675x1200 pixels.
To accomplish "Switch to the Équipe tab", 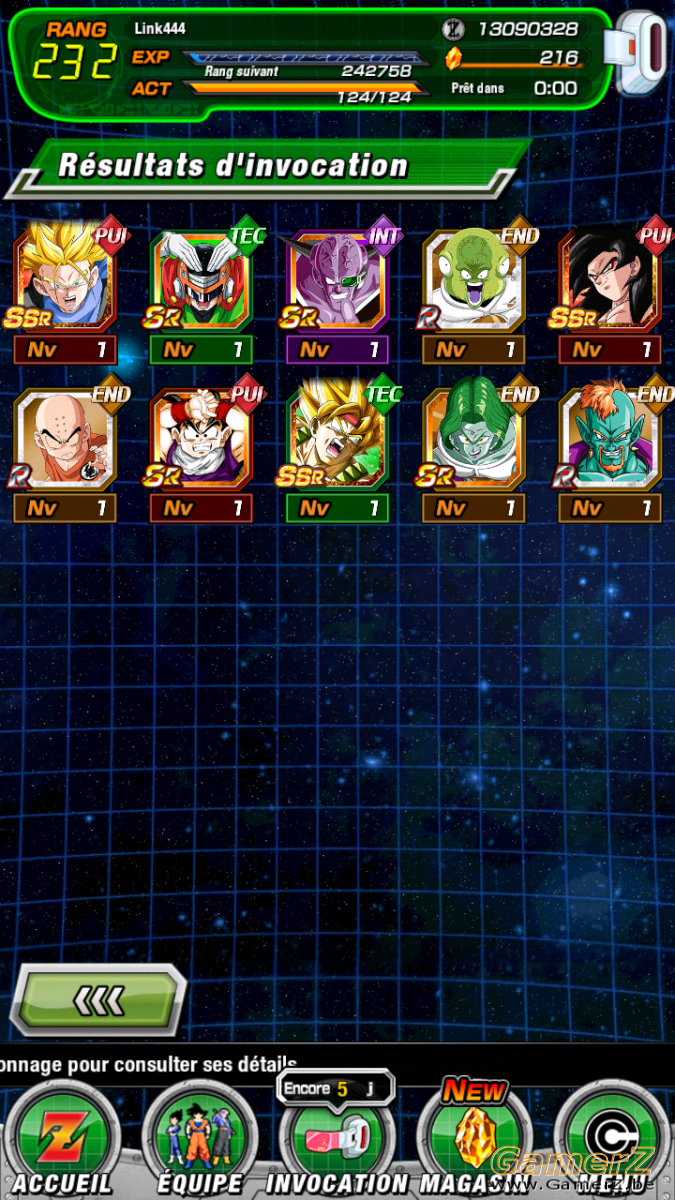I will coord(200,1140).
